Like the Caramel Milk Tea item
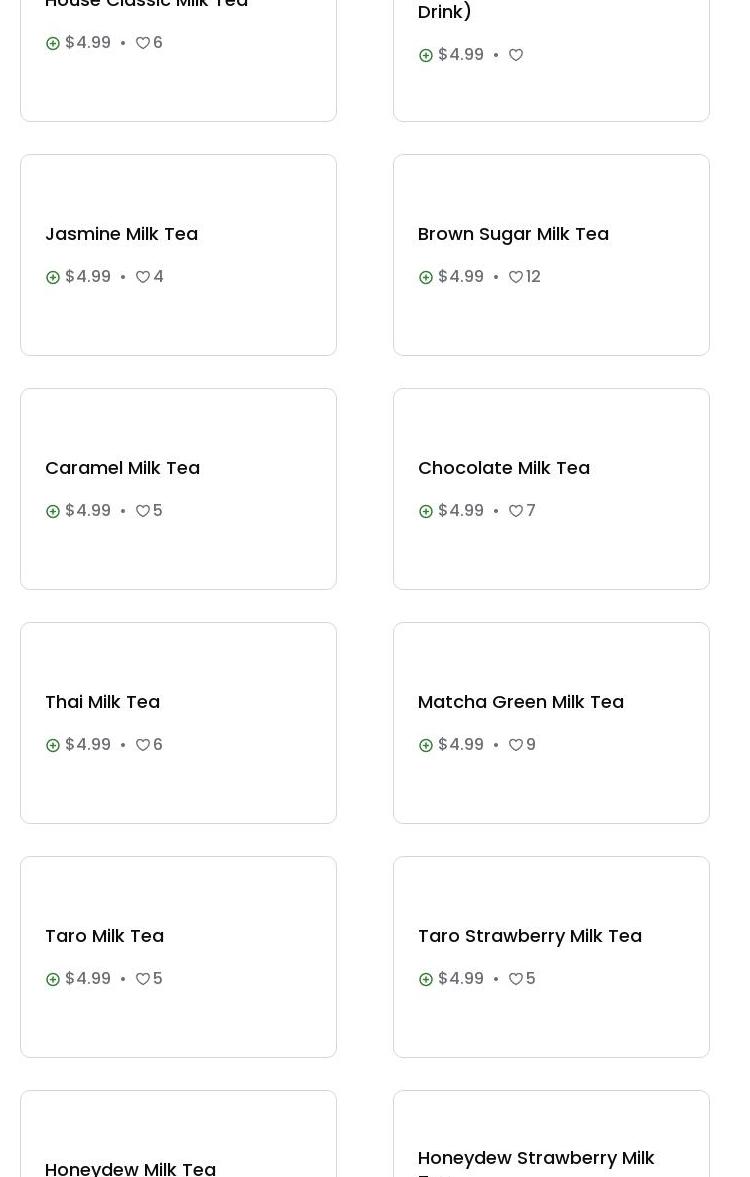The image size is (750, 1177). pos(143,511)
